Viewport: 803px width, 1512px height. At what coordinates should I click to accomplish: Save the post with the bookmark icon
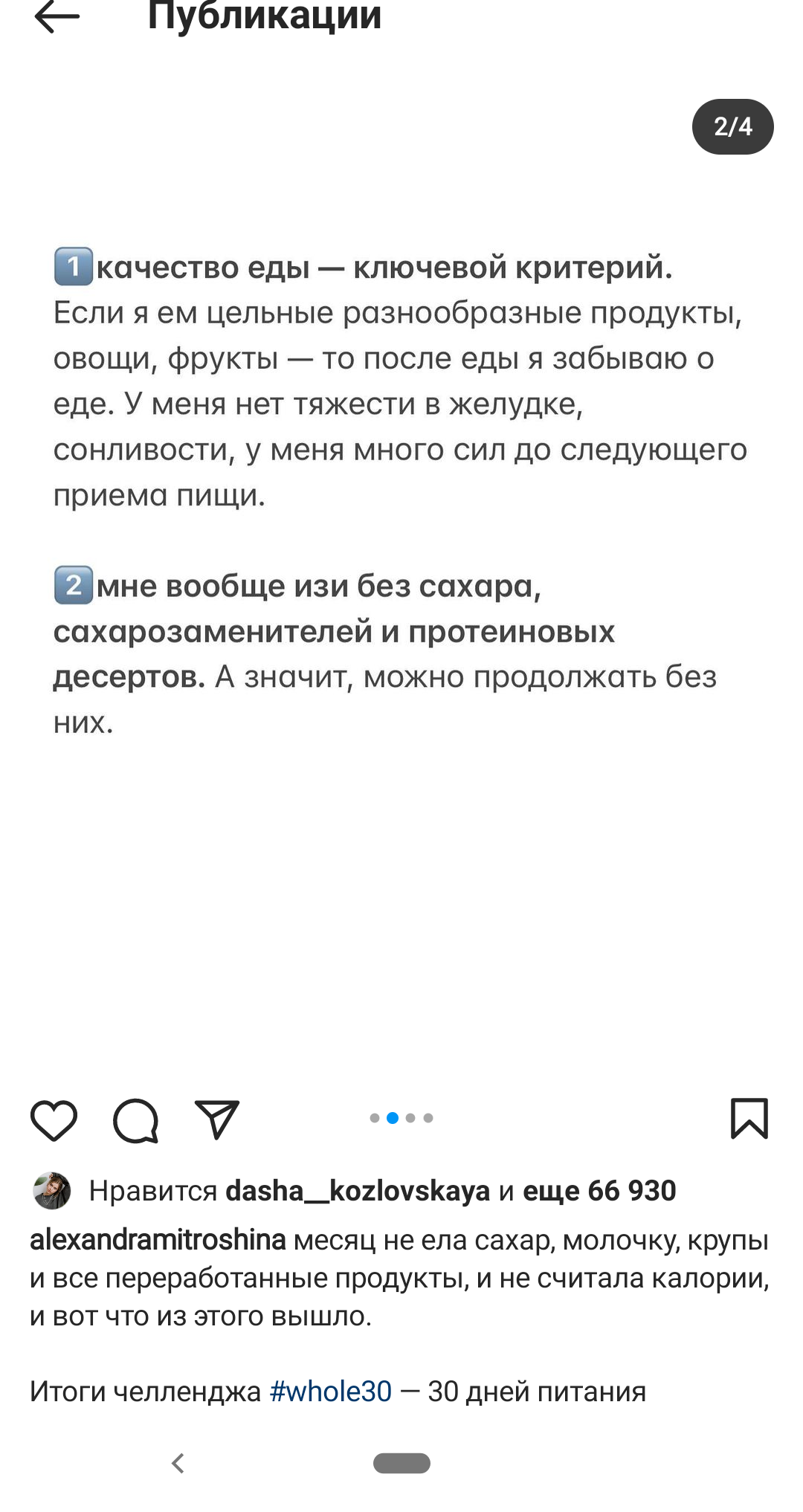[749, 1118]
